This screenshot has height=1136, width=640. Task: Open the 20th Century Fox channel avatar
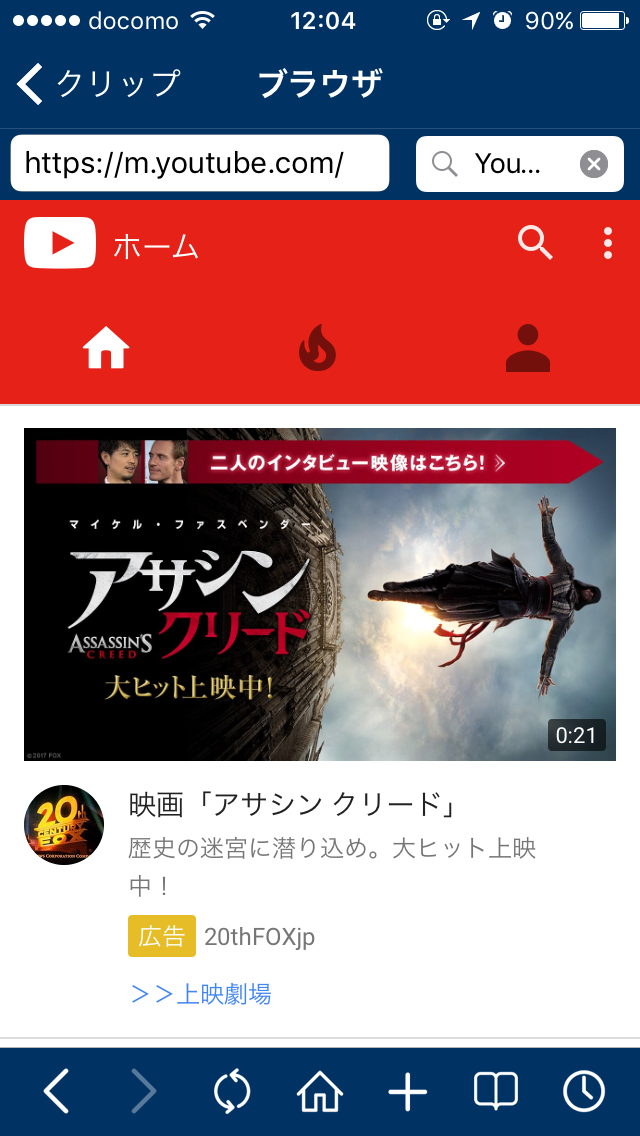[x=64, y=824]
